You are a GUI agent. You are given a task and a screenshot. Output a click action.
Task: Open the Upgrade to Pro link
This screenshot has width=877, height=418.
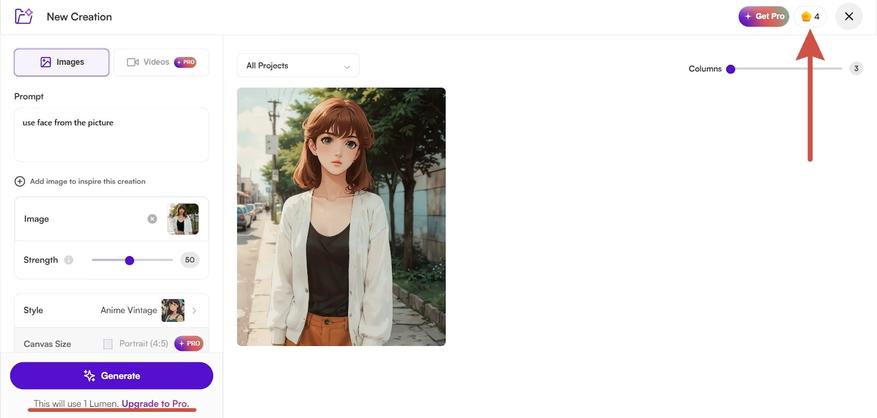pyautogui.click(x=155, y=404)
